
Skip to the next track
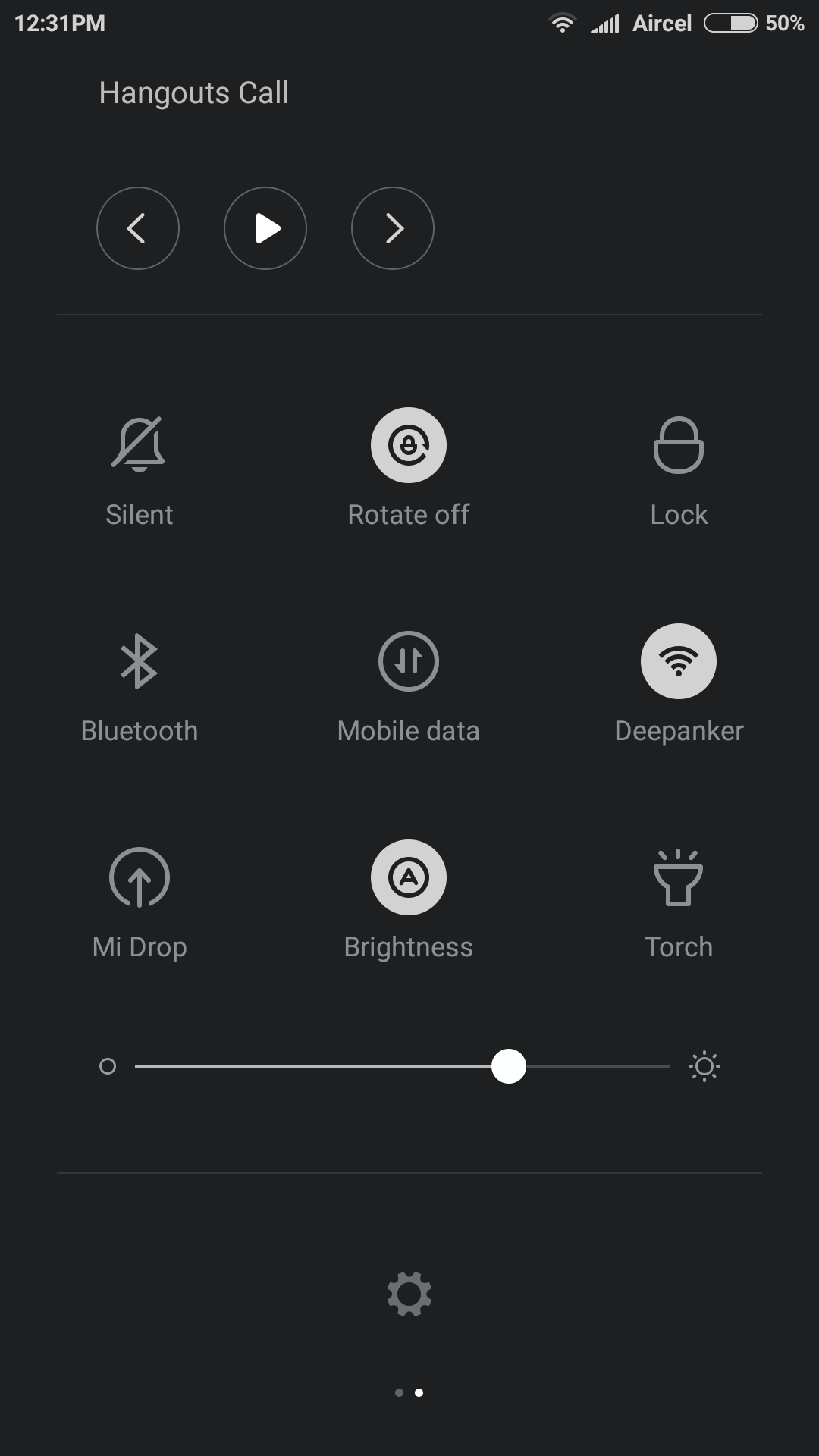coord(393,228)
